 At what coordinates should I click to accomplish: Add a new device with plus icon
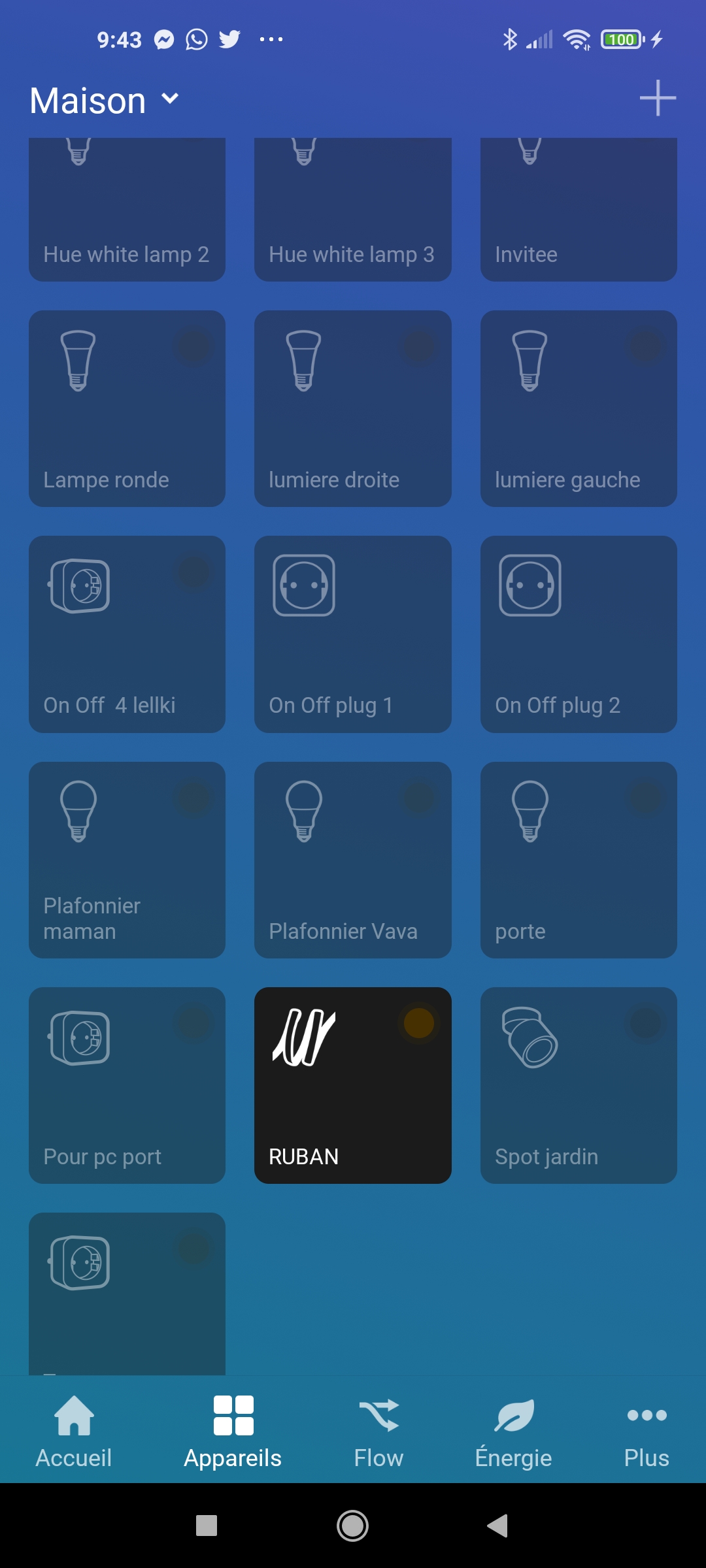(x=658, y=99)
